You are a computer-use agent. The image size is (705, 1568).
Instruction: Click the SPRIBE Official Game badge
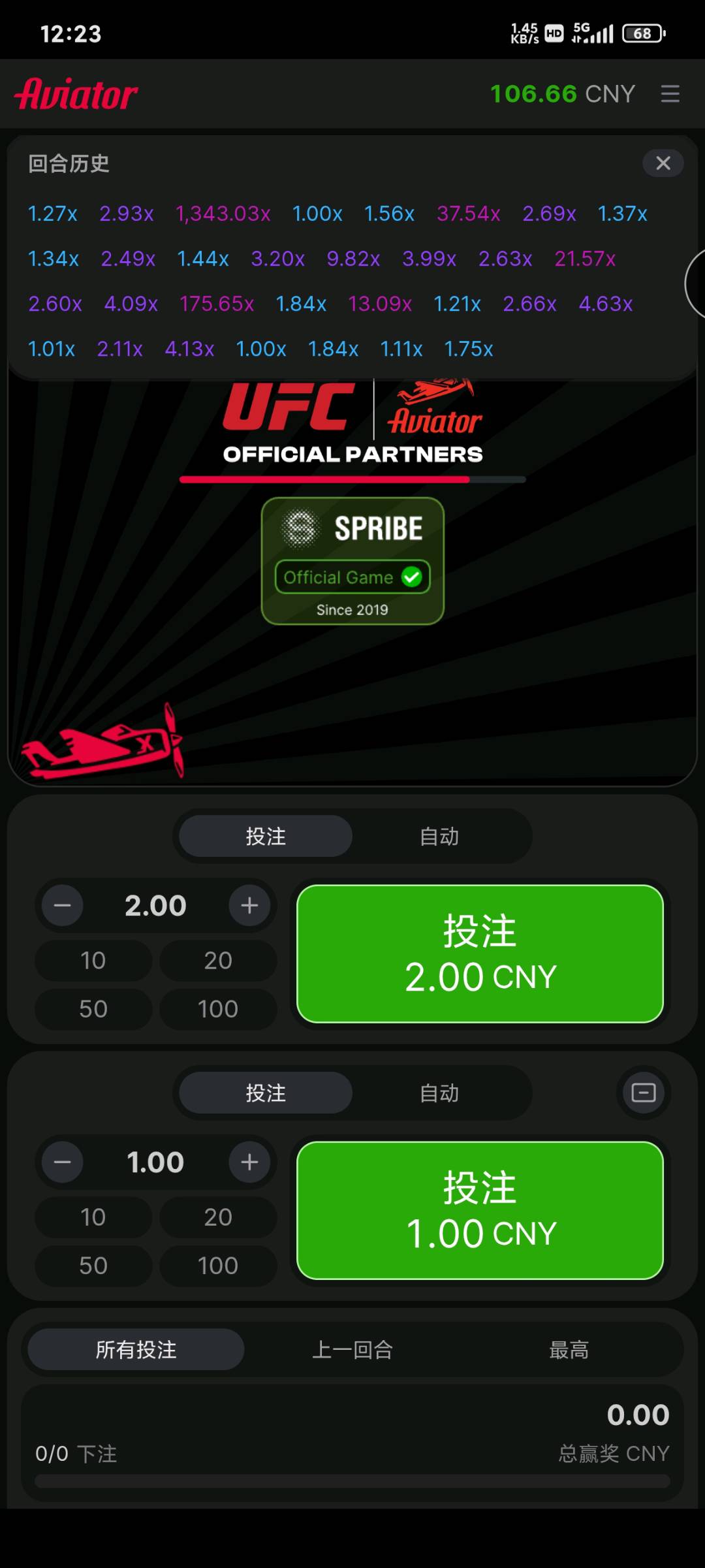click(x=352, y=560)
